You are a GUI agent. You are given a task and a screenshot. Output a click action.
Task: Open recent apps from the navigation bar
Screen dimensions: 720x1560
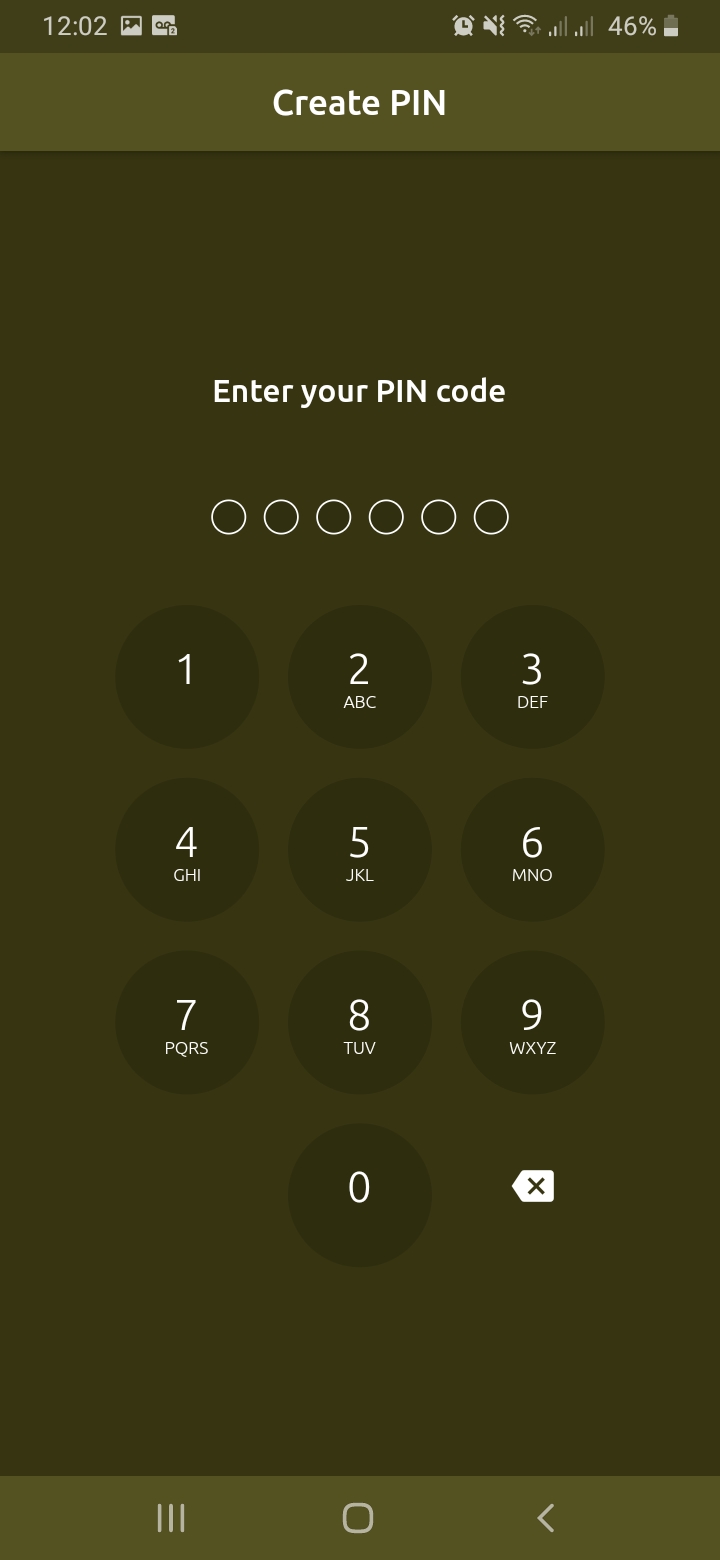click(x=171, y=1518)
